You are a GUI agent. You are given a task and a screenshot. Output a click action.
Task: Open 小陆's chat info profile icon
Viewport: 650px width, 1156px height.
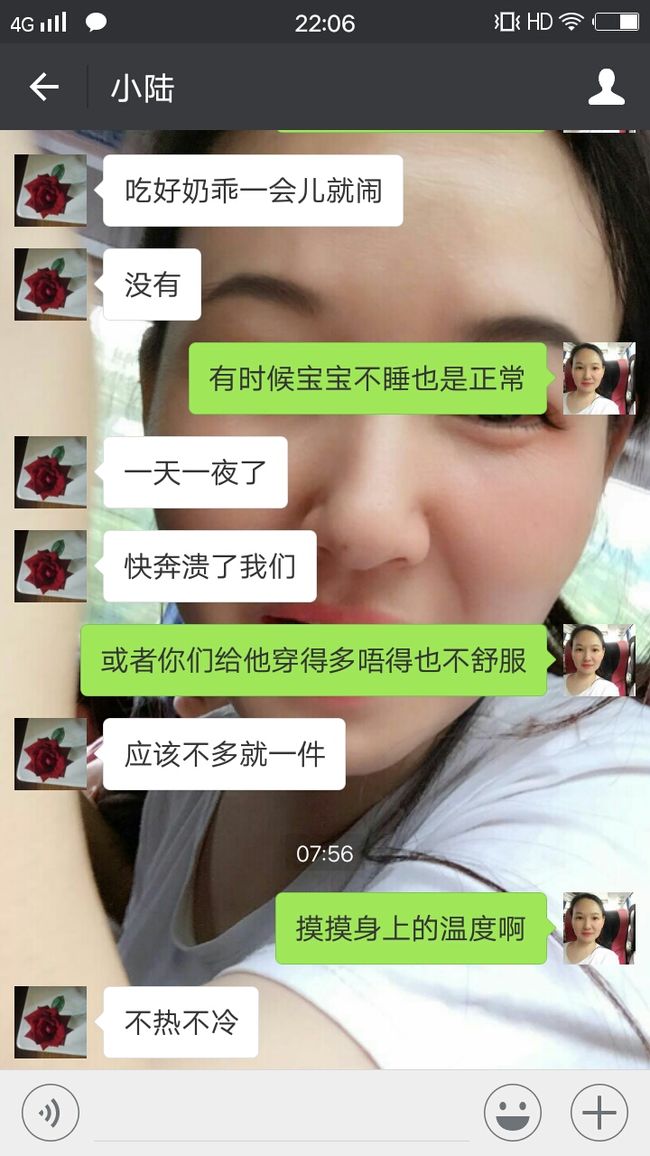click(606, 87)
